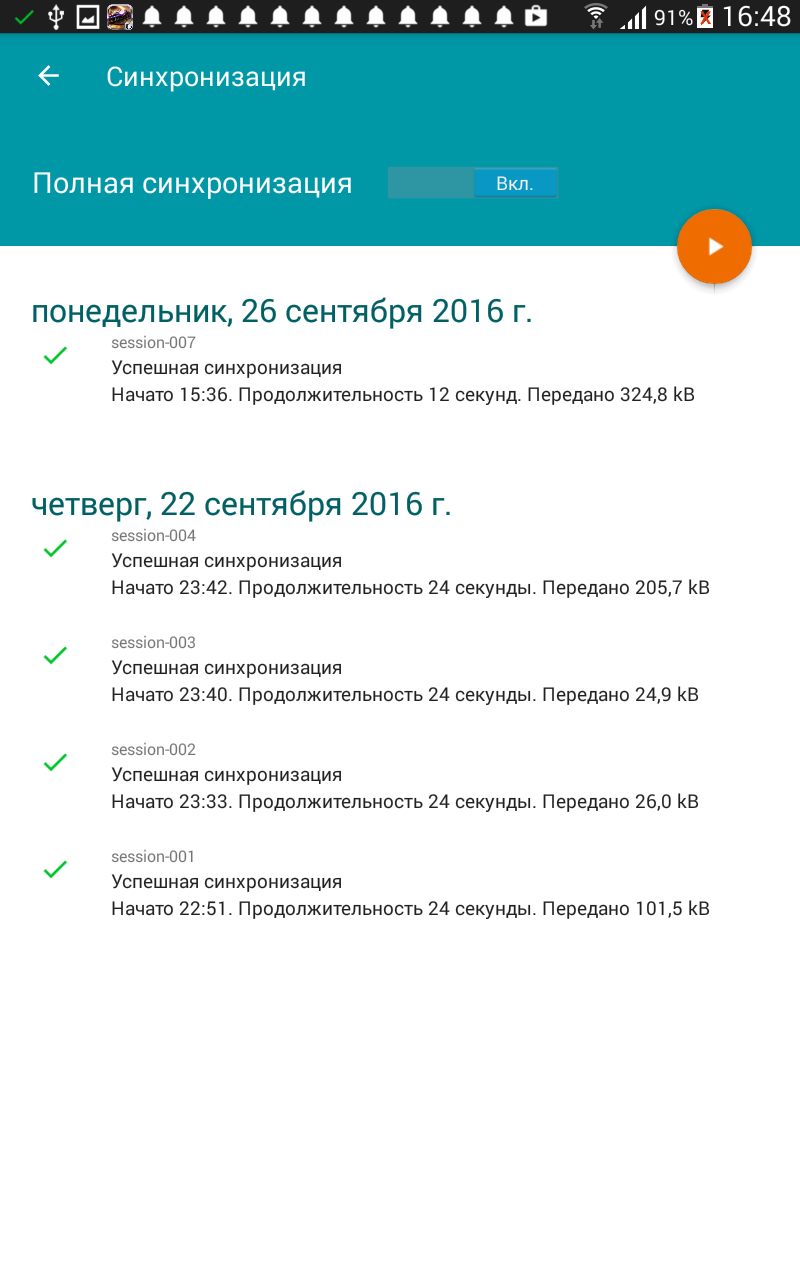Start synchronization with the orange play button

point(714,247)
